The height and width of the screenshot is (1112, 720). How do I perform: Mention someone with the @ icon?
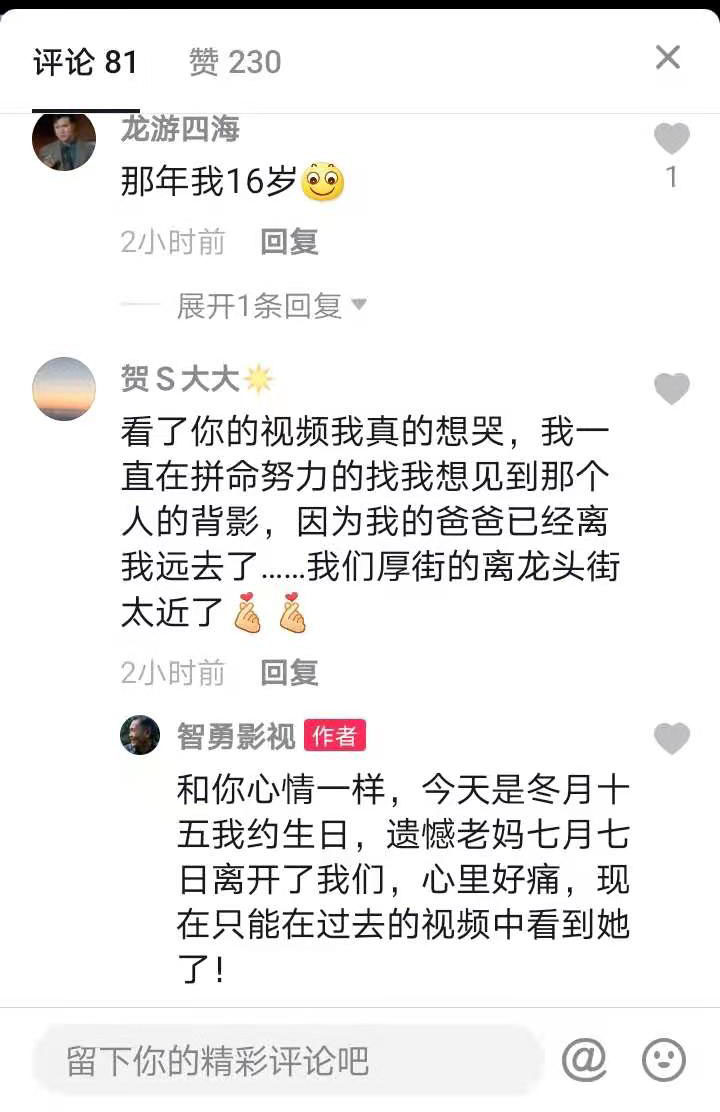coord(585,1060)
